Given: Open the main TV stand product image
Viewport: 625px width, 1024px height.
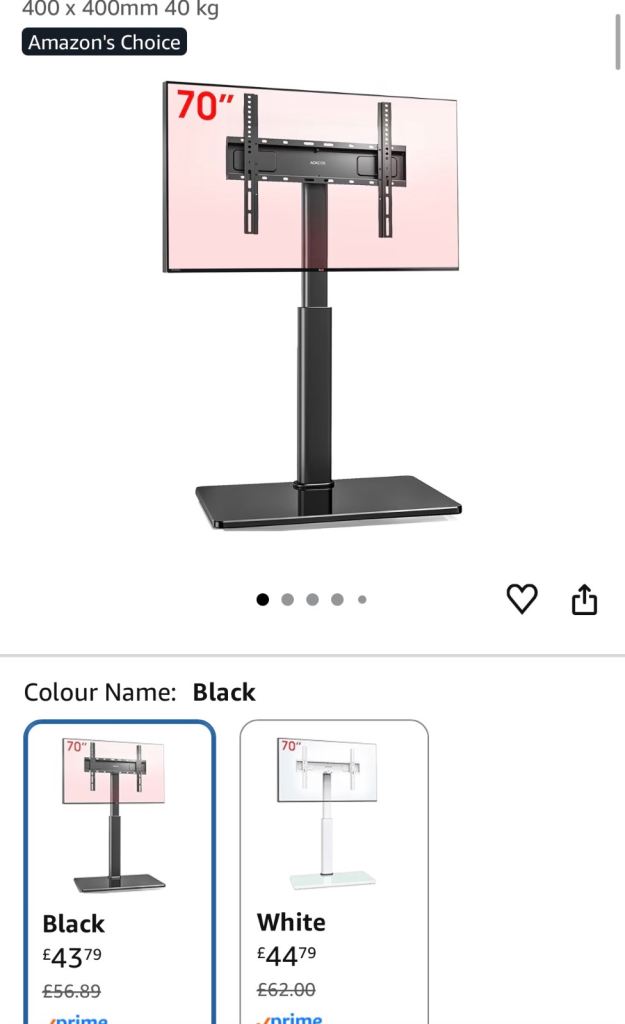Looking at the screenshot, I should [x=312, y=305].
